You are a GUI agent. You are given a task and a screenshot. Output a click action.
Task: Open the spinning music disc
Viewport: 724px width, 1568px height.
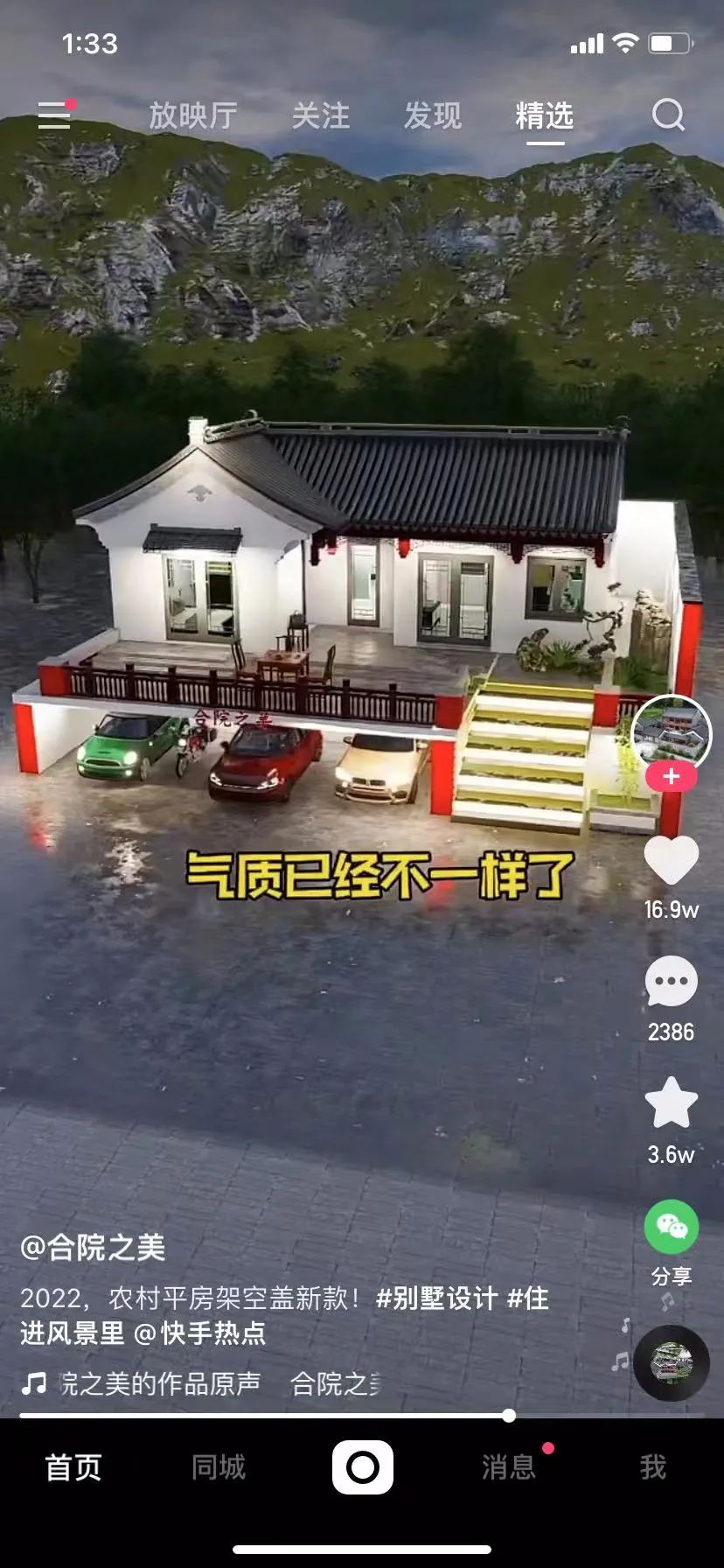pyautogui.click(x=671, y=1362)
